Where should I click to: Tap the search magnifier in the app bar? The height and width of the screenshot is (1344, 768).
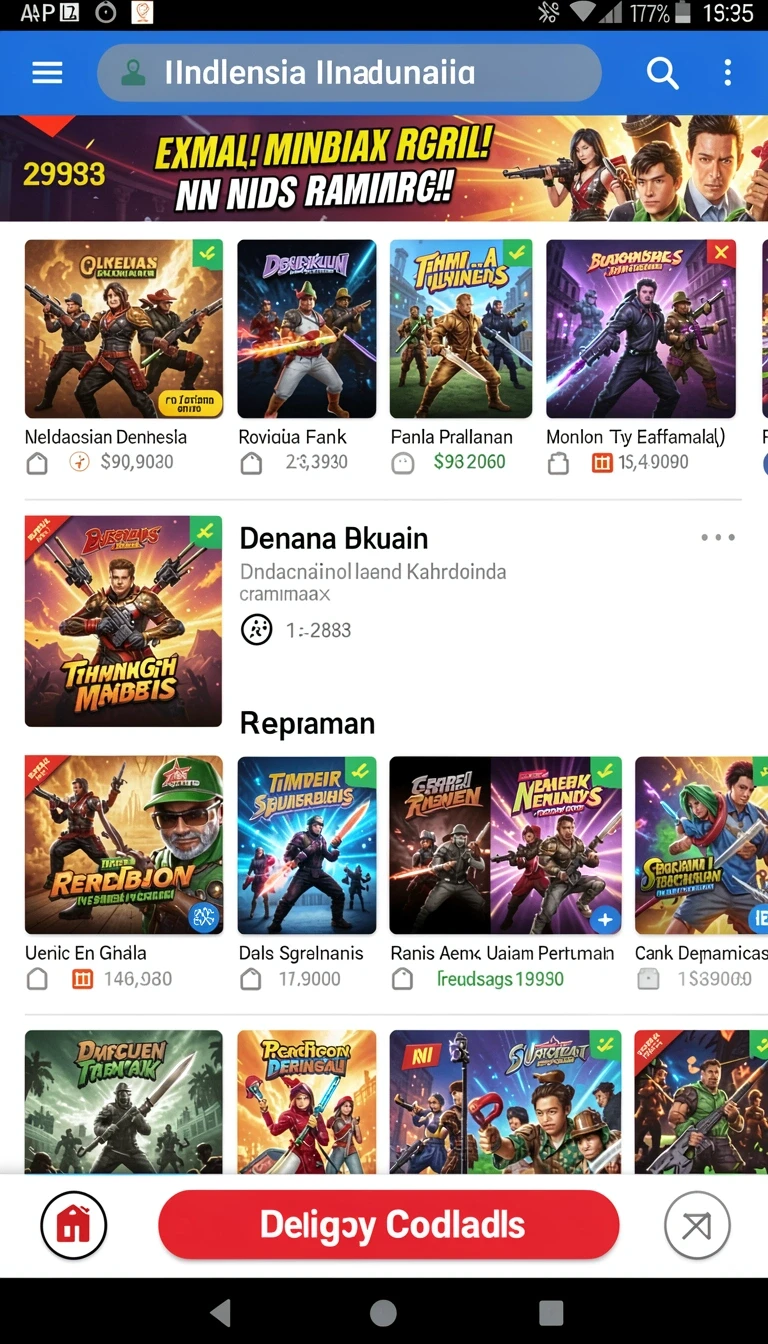click(x=662, y=73)
